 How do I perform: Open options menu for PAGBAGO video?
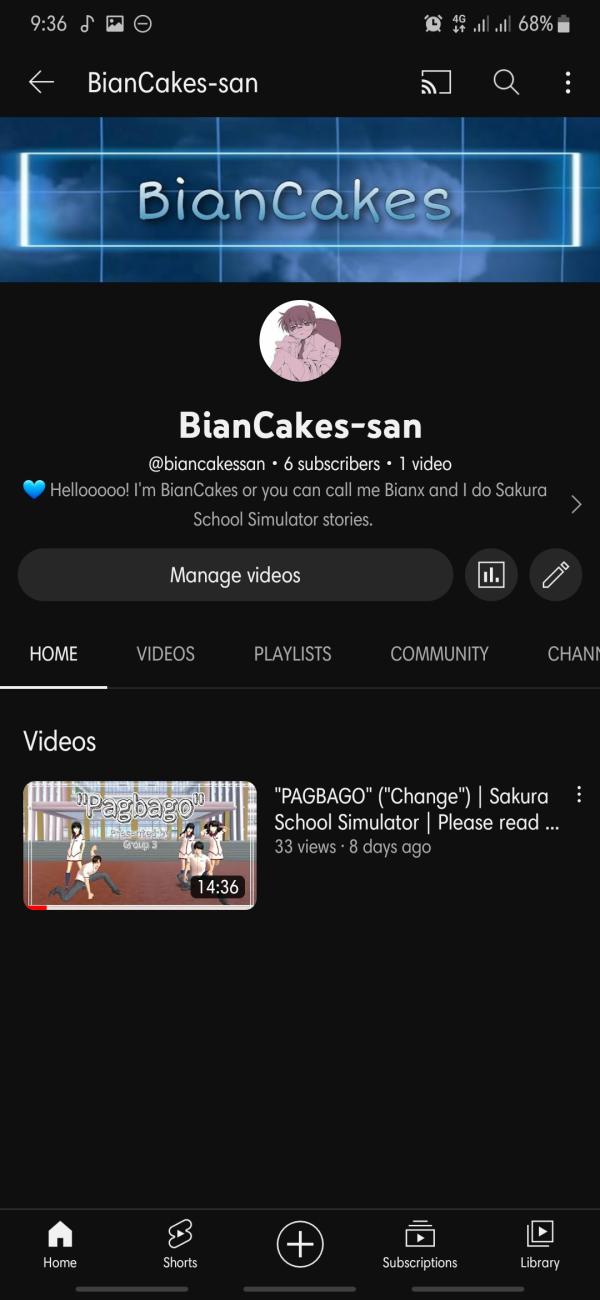coord(578,795)
